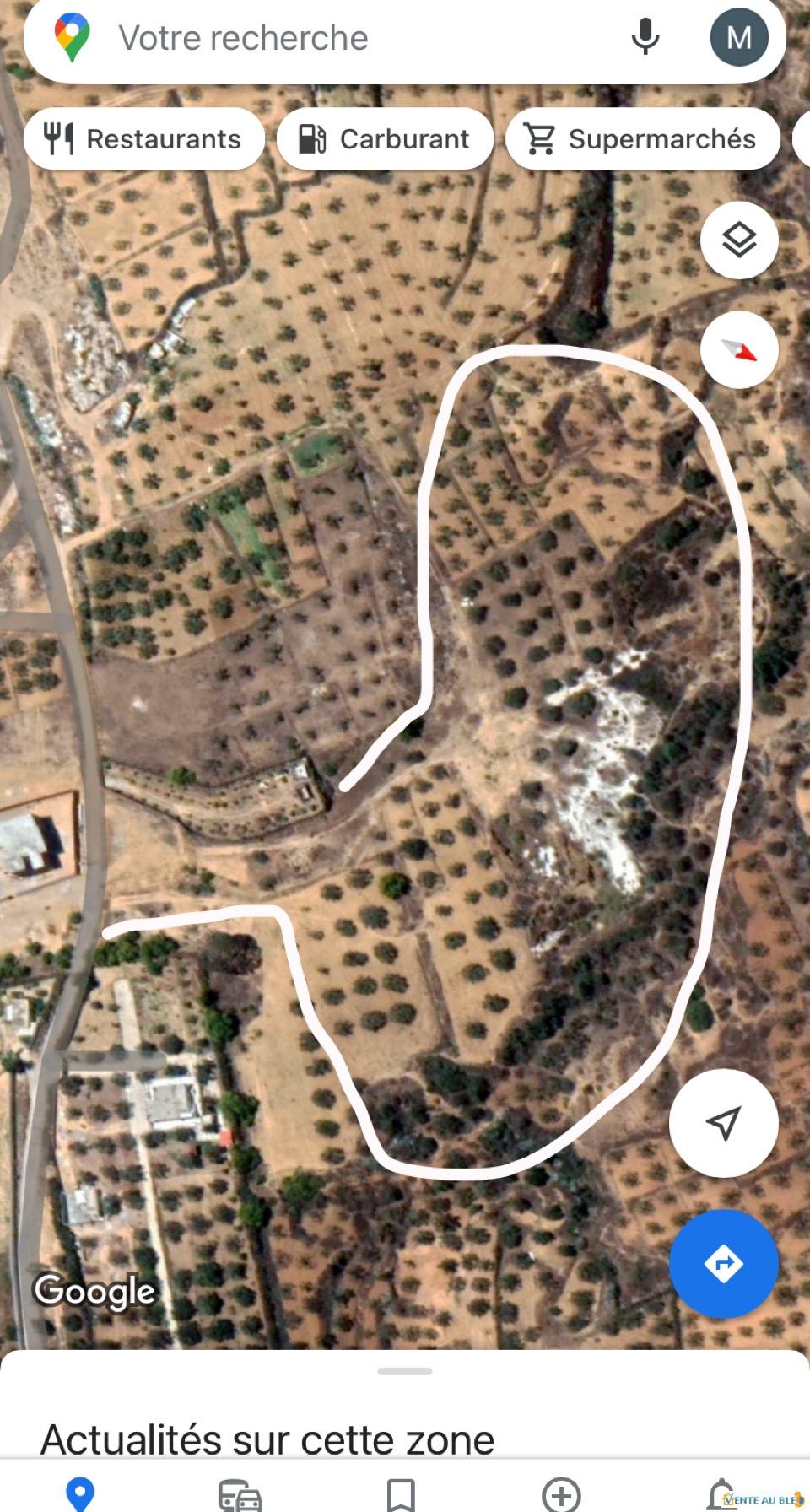Screen dimensions: 810x1512
Task: Reset map orientation with the compass
Action: coord(739,350)
